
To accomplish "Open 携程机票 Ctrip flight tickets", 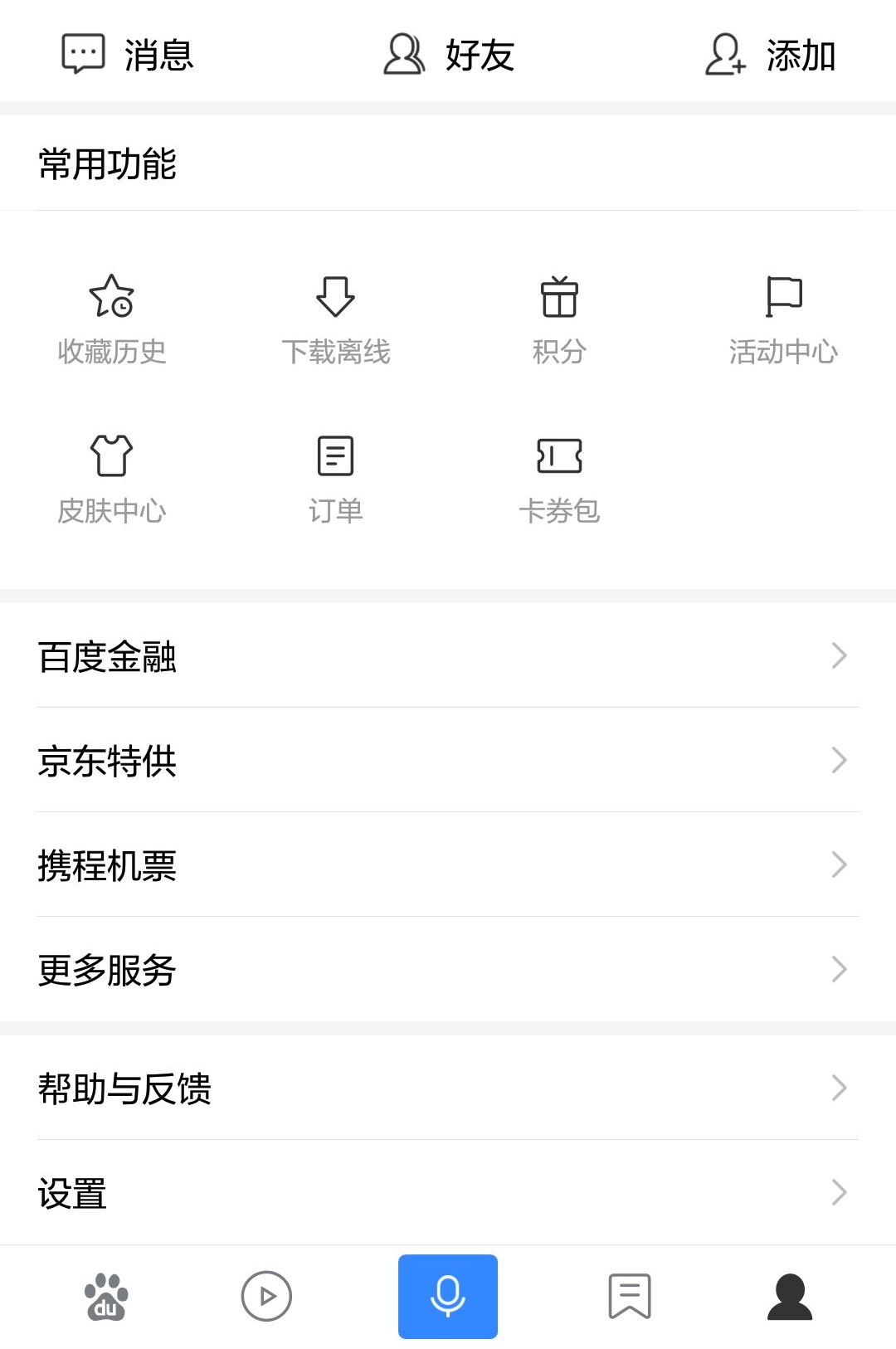I will pos(448,866).
